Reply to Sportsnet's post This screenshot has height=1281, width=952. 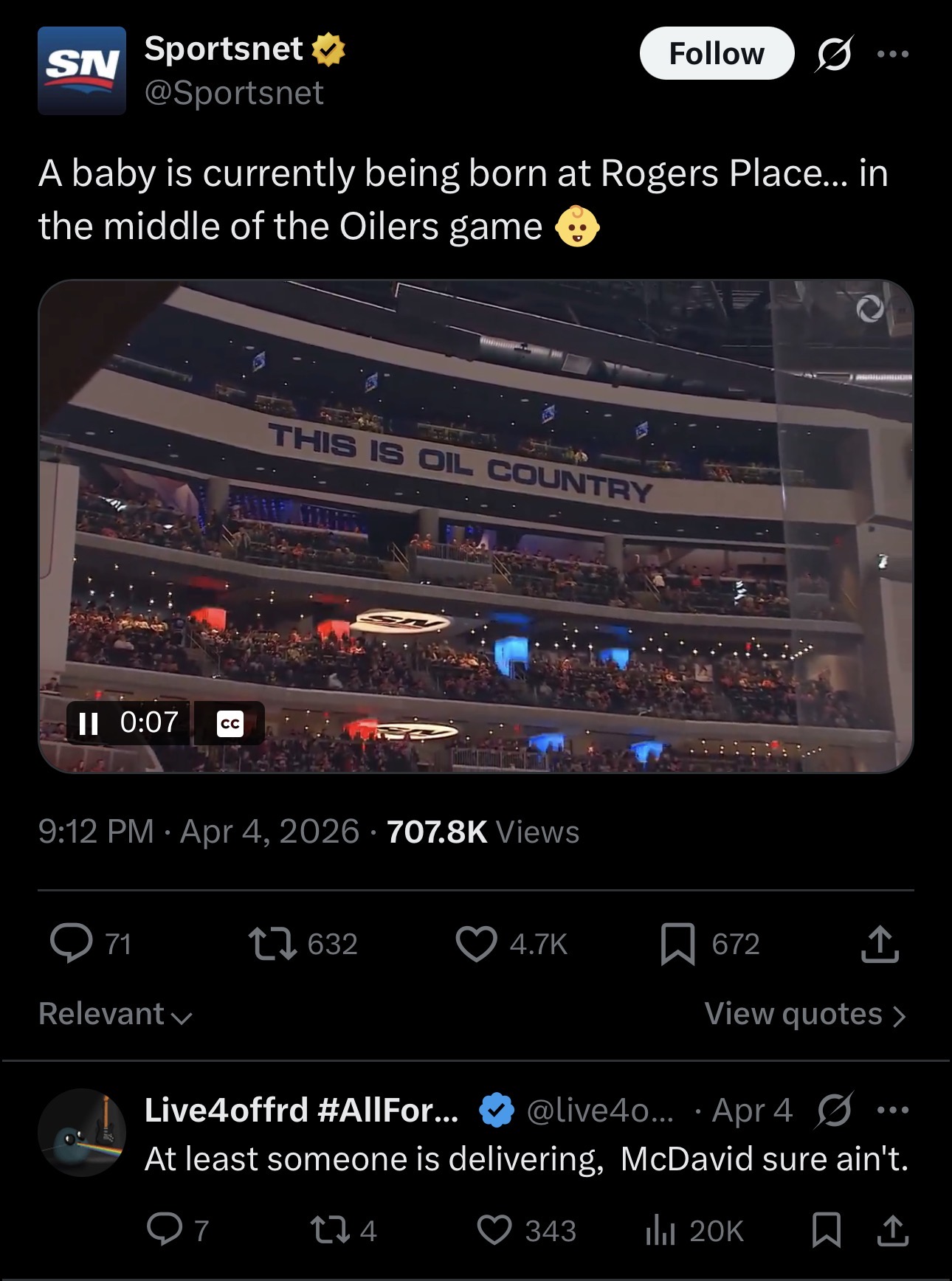[72, 944]
